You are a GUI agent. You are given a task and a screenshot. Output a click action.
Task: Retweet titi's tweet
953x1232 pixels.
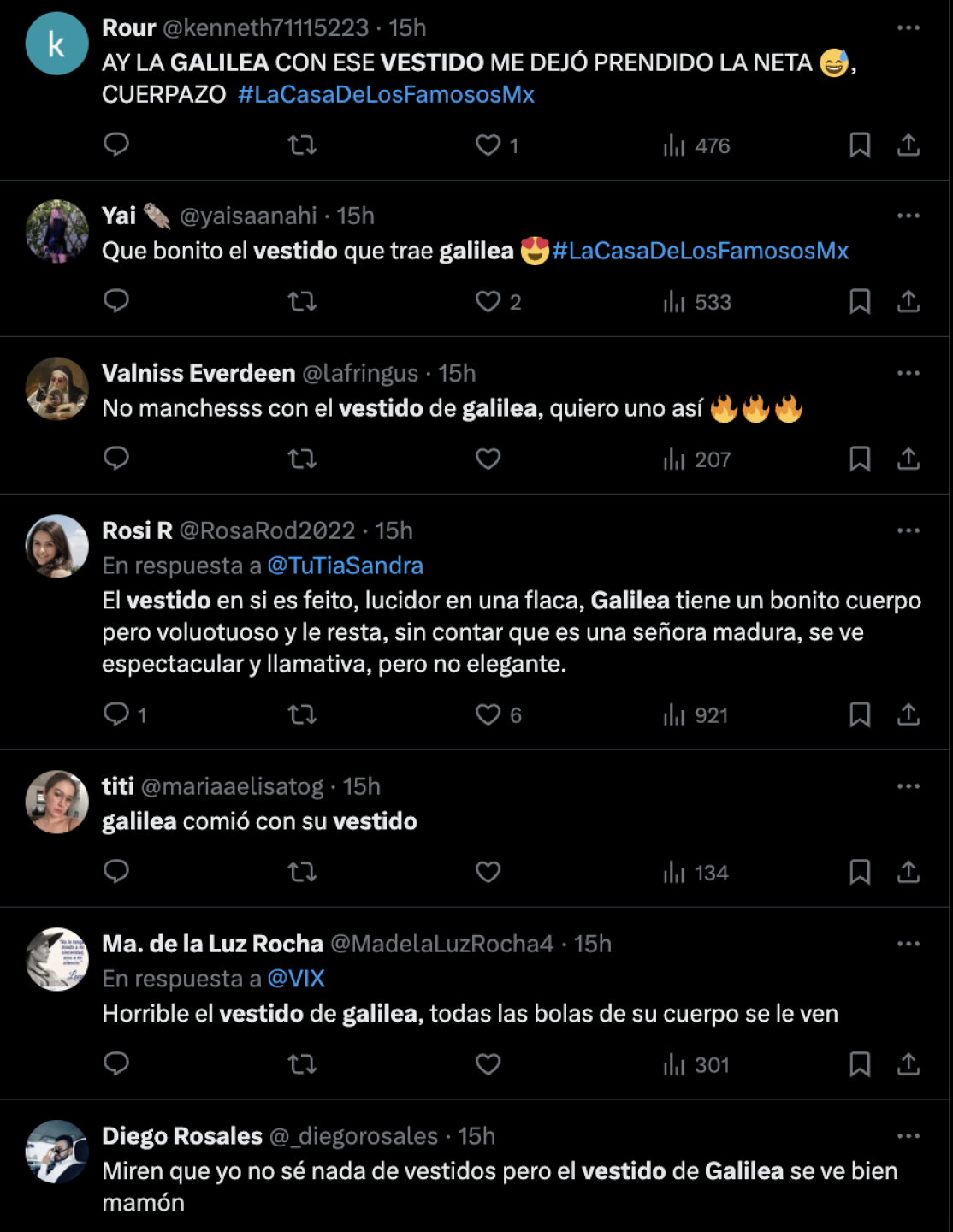point(302,872)
